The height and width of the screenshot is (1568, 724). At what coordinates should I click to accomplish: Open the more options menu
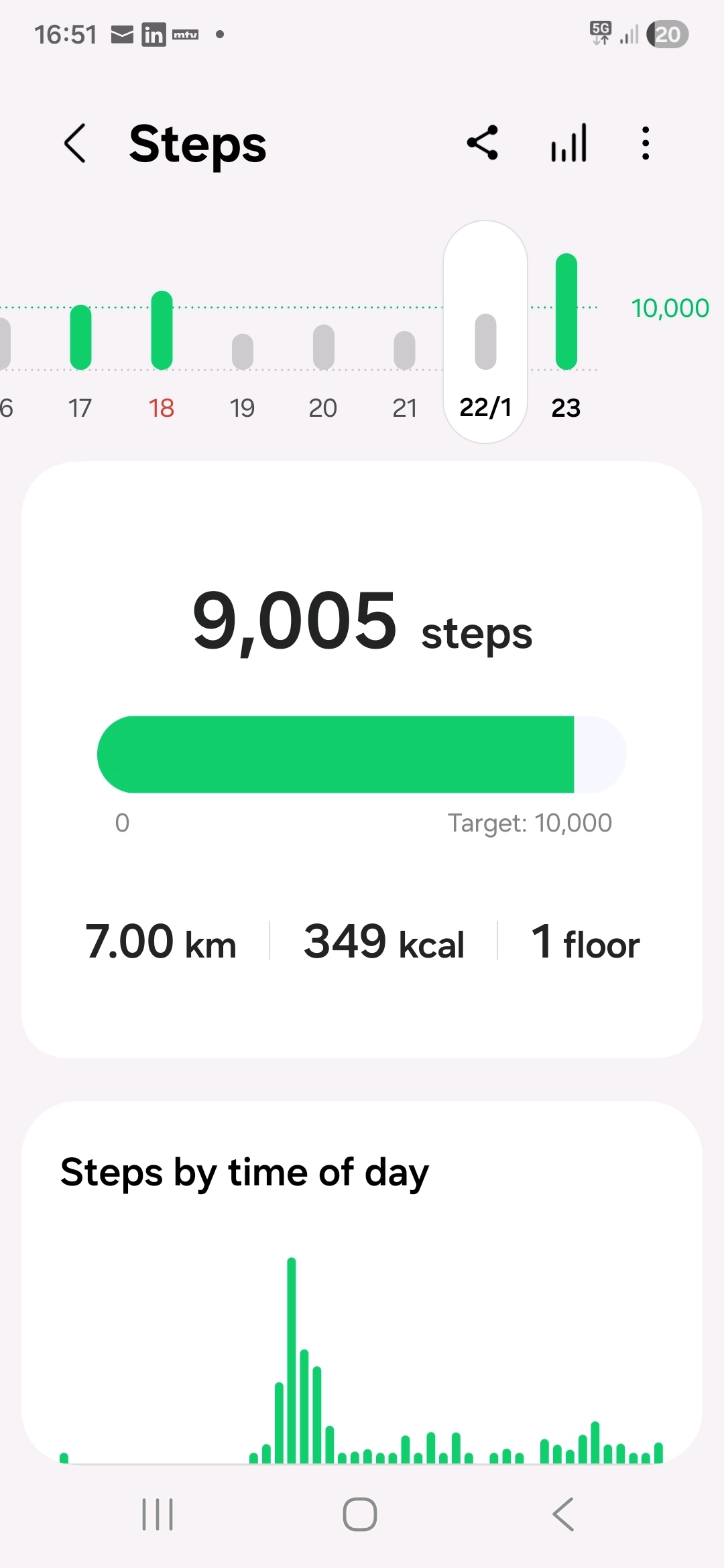click(645, 143)
